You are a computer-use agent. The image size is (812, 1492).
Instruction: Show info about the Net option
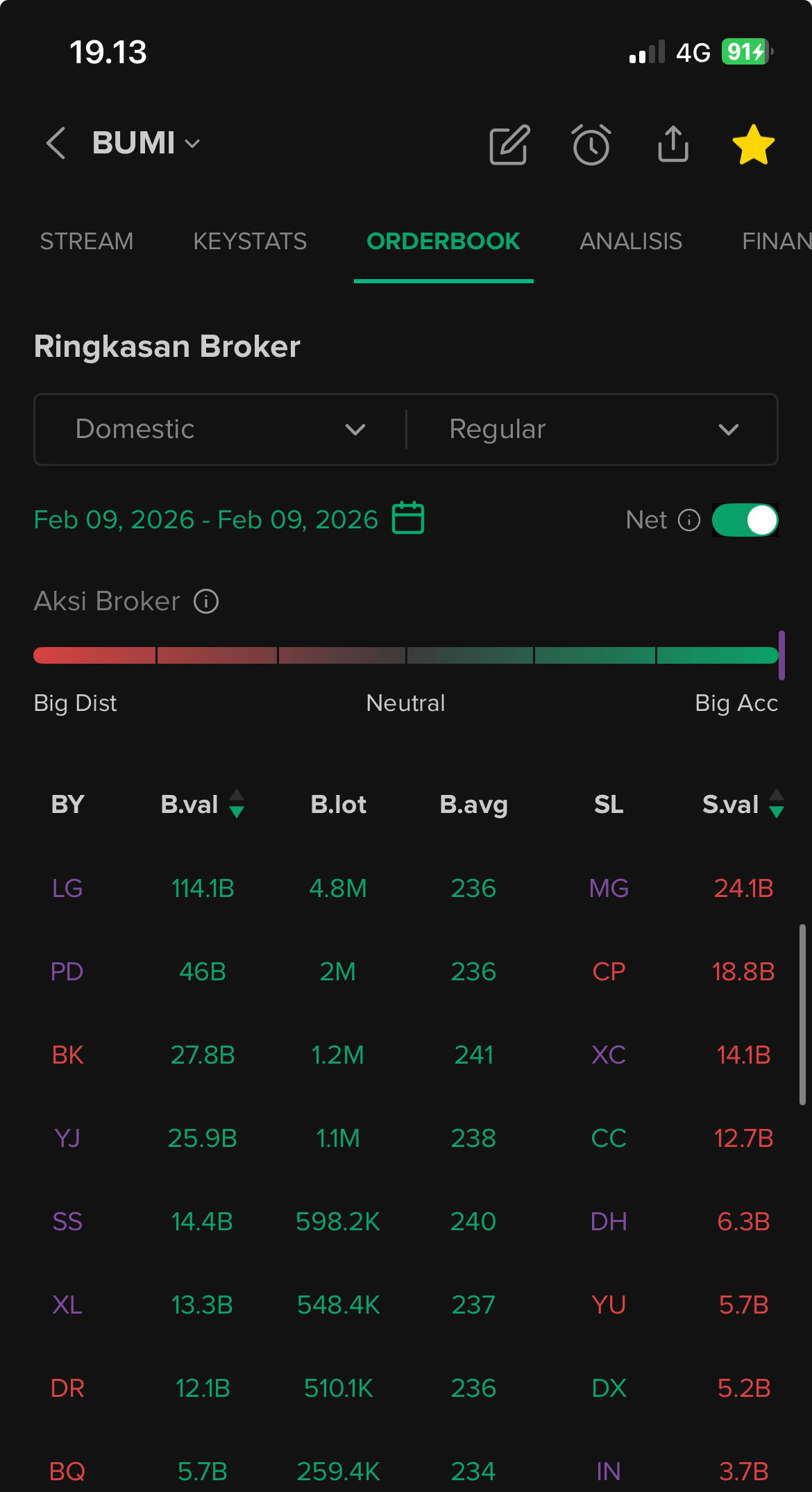[689, 520]
